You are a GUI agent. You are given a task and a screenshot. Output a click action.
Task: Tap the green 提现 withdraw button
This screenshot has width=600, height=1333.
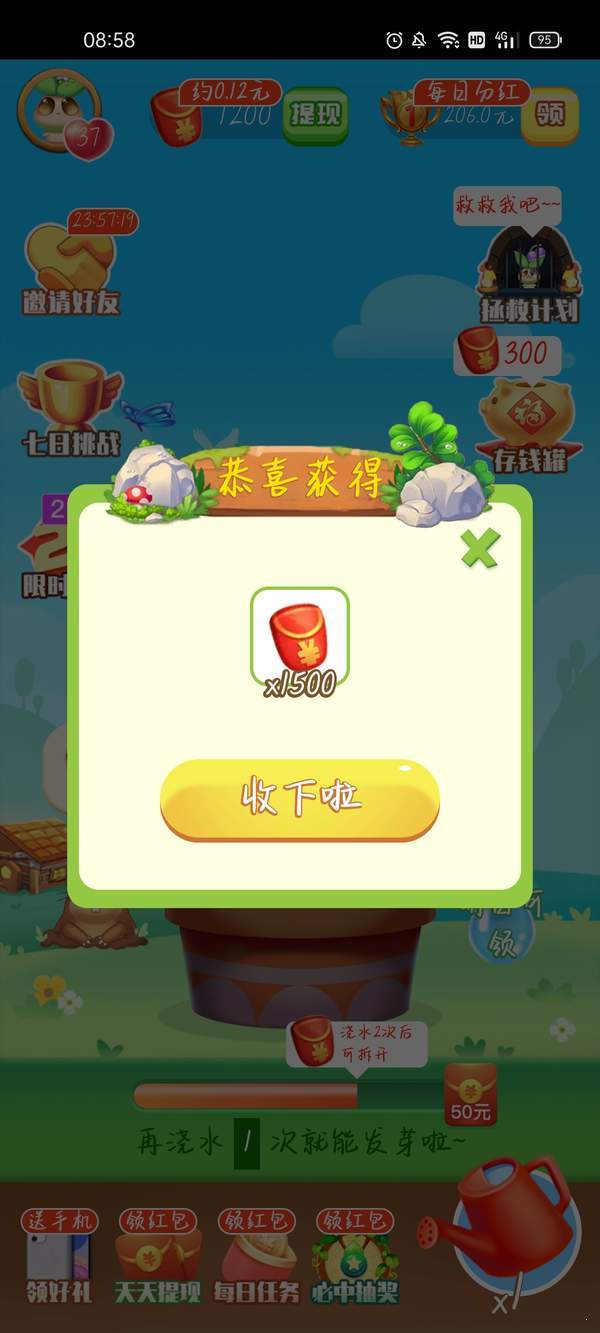pyautogui.click(x=315, y=114)
